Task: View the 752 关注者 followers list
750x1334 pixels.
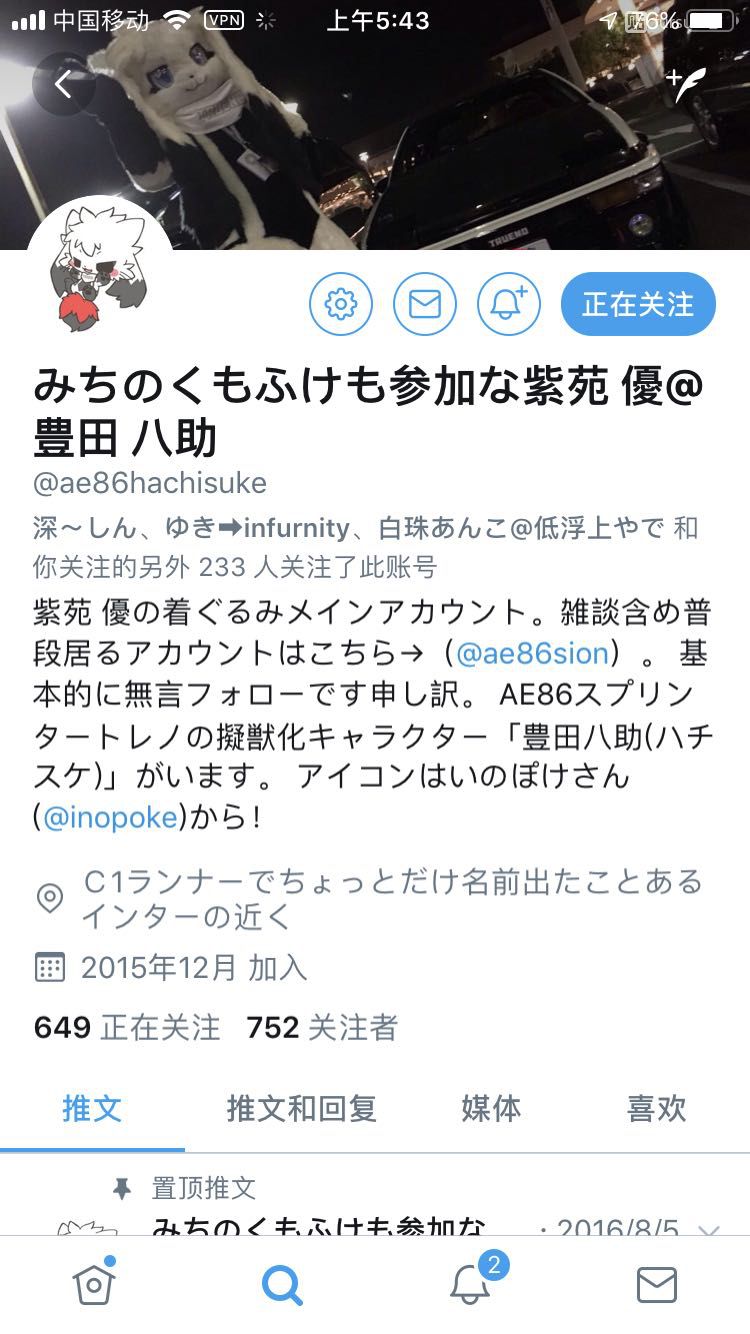Action: click(322, 1027)
